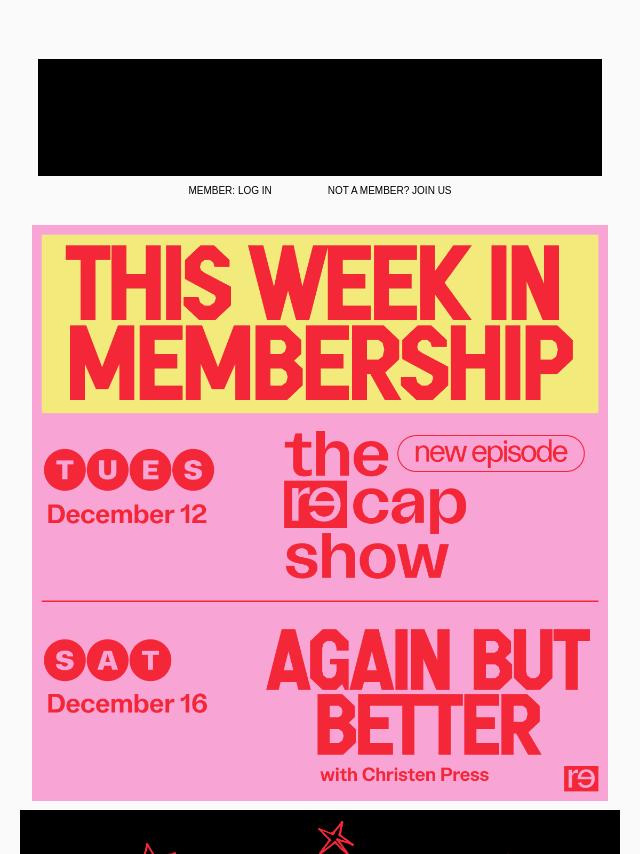Tap the MEMBER: LOG IN link
Image resolution: width=640 pixels, height=854 pixels.
pos(229,190)
